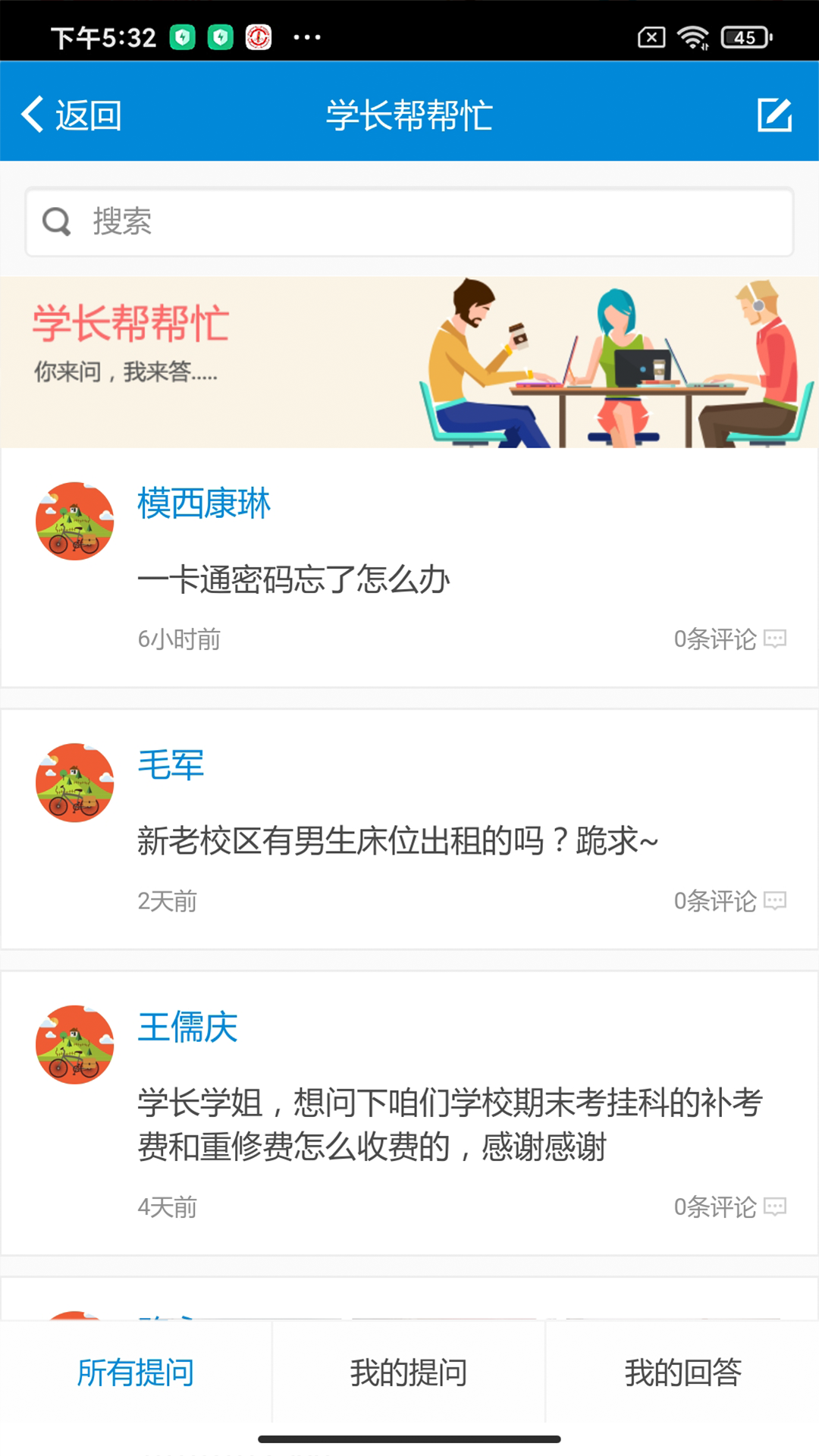Open 模西康琳's username link

click(204, 503)
